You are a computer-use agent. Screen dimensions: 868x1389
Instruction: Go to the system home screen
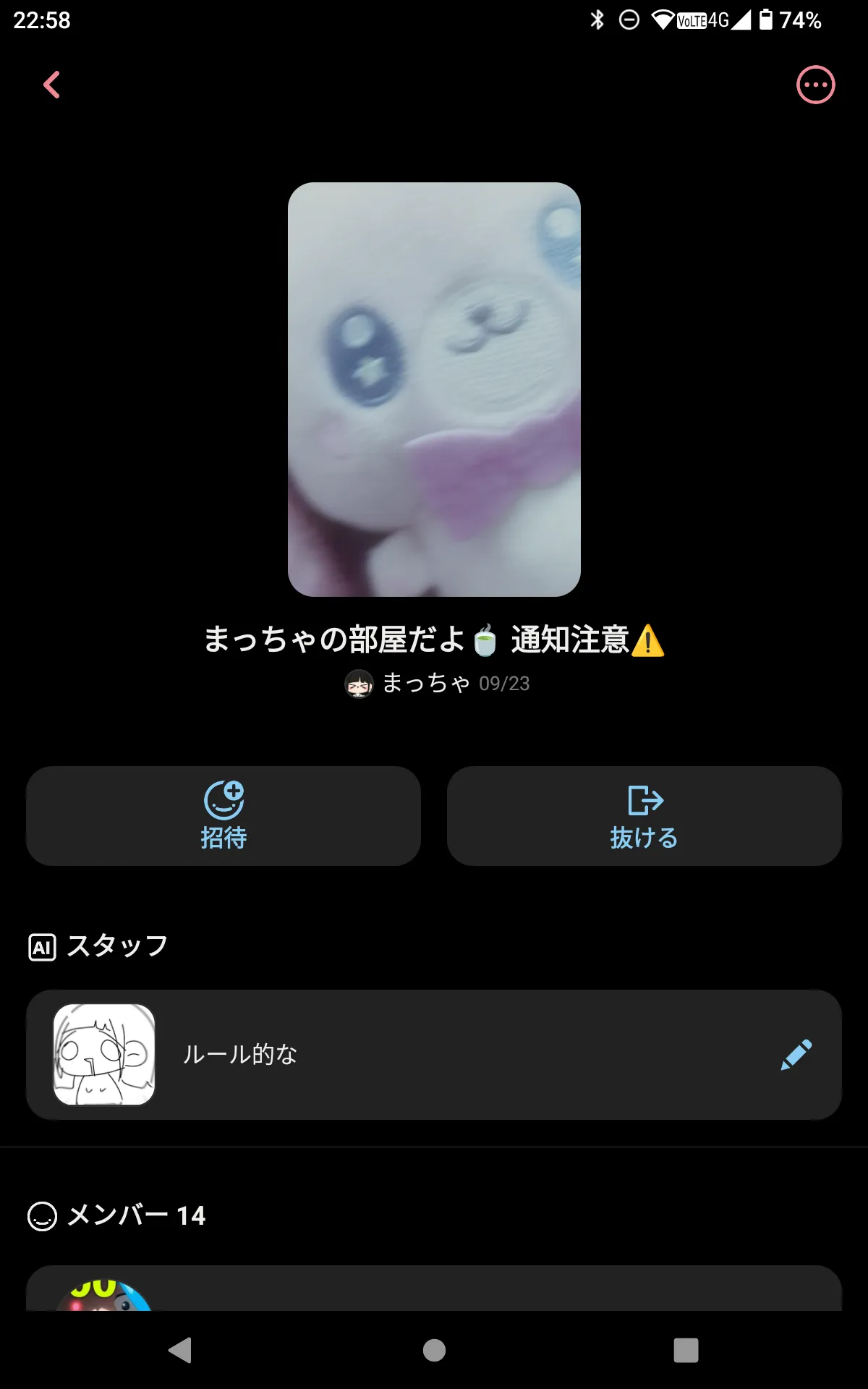[x=434, y=1350]
